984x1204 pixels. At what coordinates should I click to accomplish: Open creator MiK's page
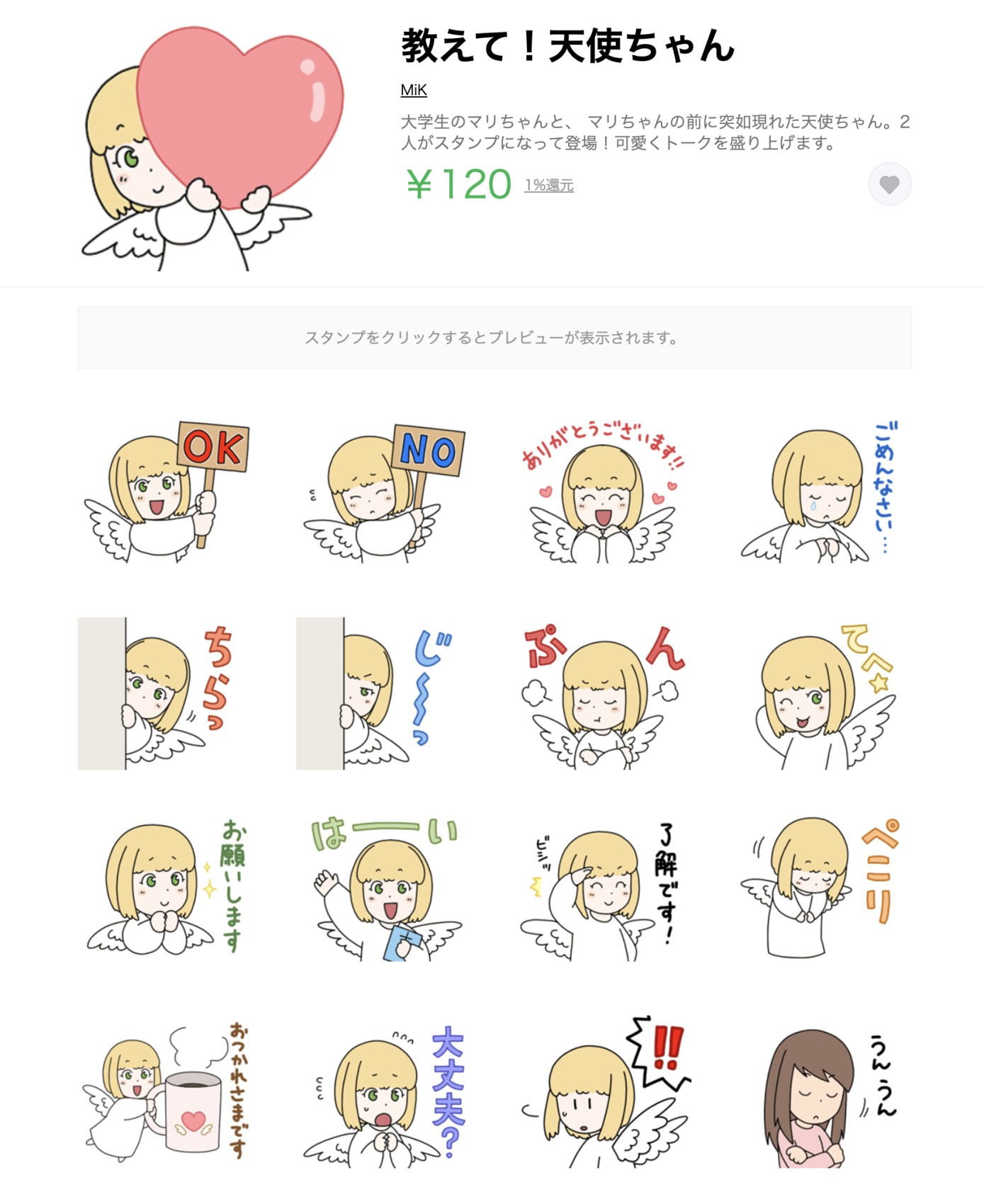pyautogui.click(x=414, y=90)
